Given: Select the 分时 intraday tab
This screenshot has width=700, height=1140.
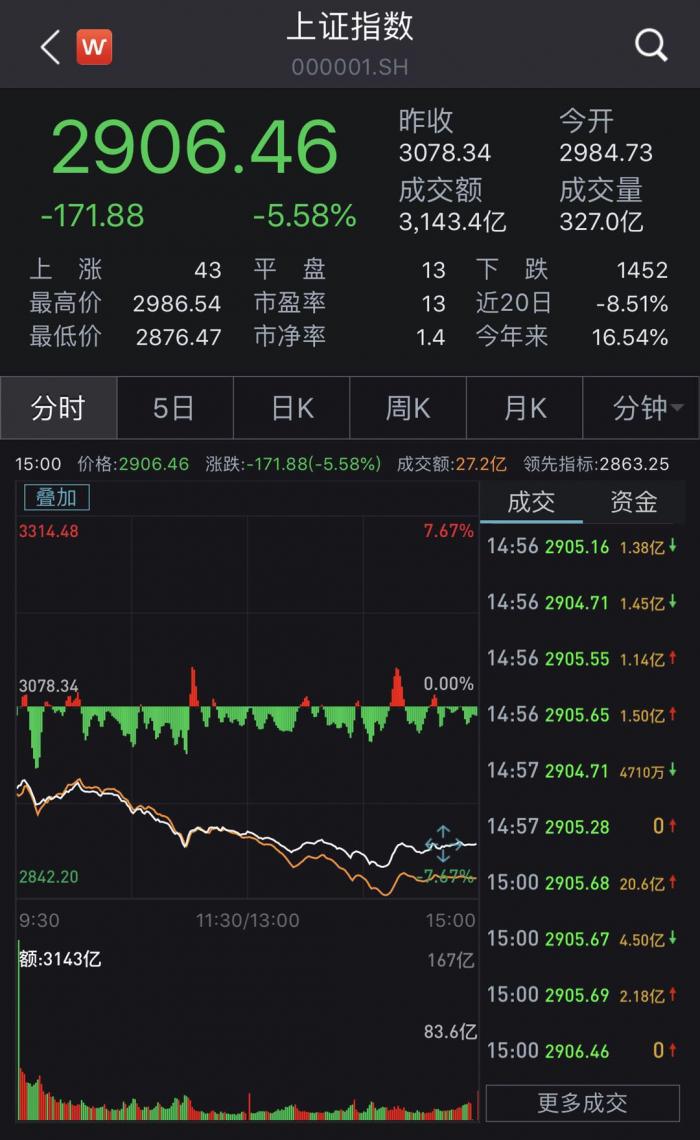Looking at the screenshot, I should click(x=58, y=408).
